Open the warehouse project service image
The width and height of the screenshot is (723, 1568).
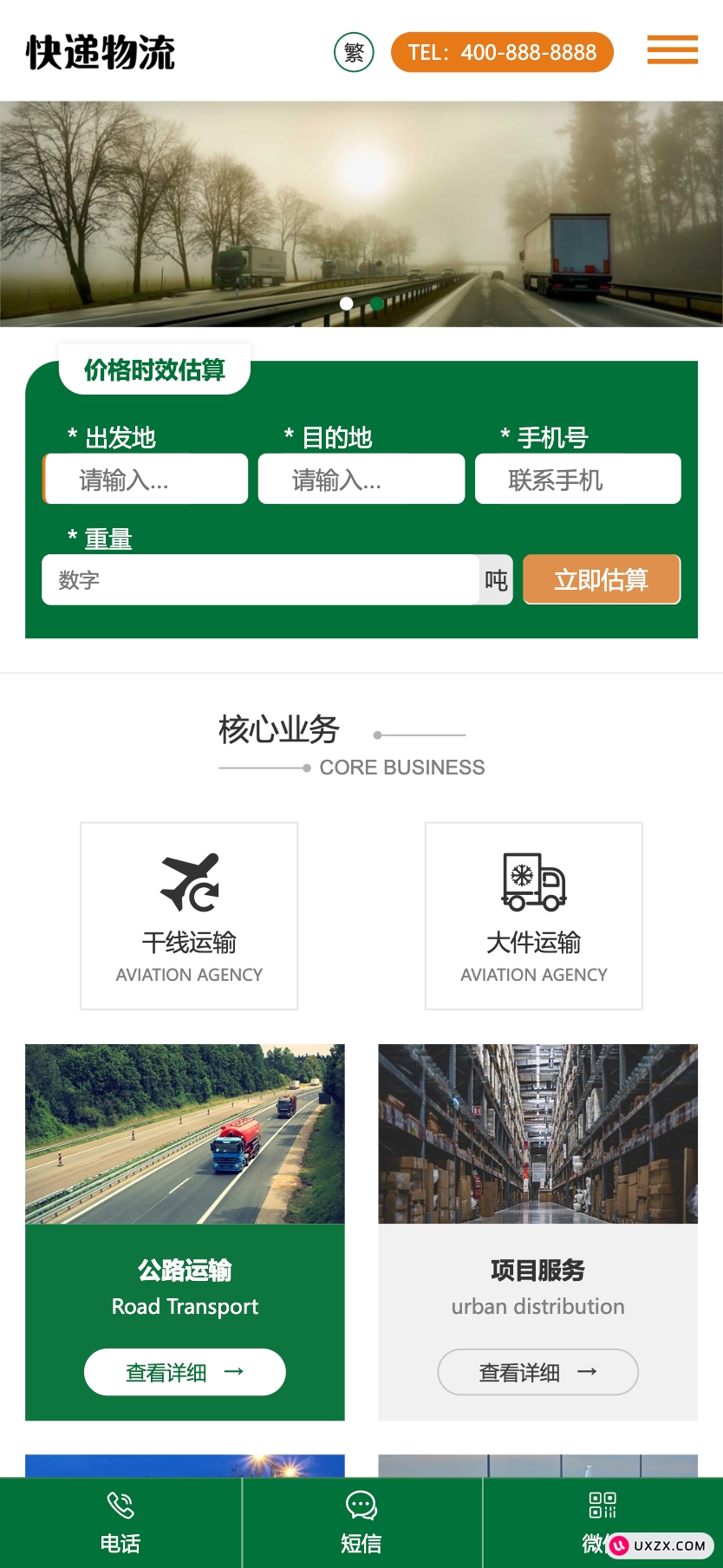pos(537,1134)
